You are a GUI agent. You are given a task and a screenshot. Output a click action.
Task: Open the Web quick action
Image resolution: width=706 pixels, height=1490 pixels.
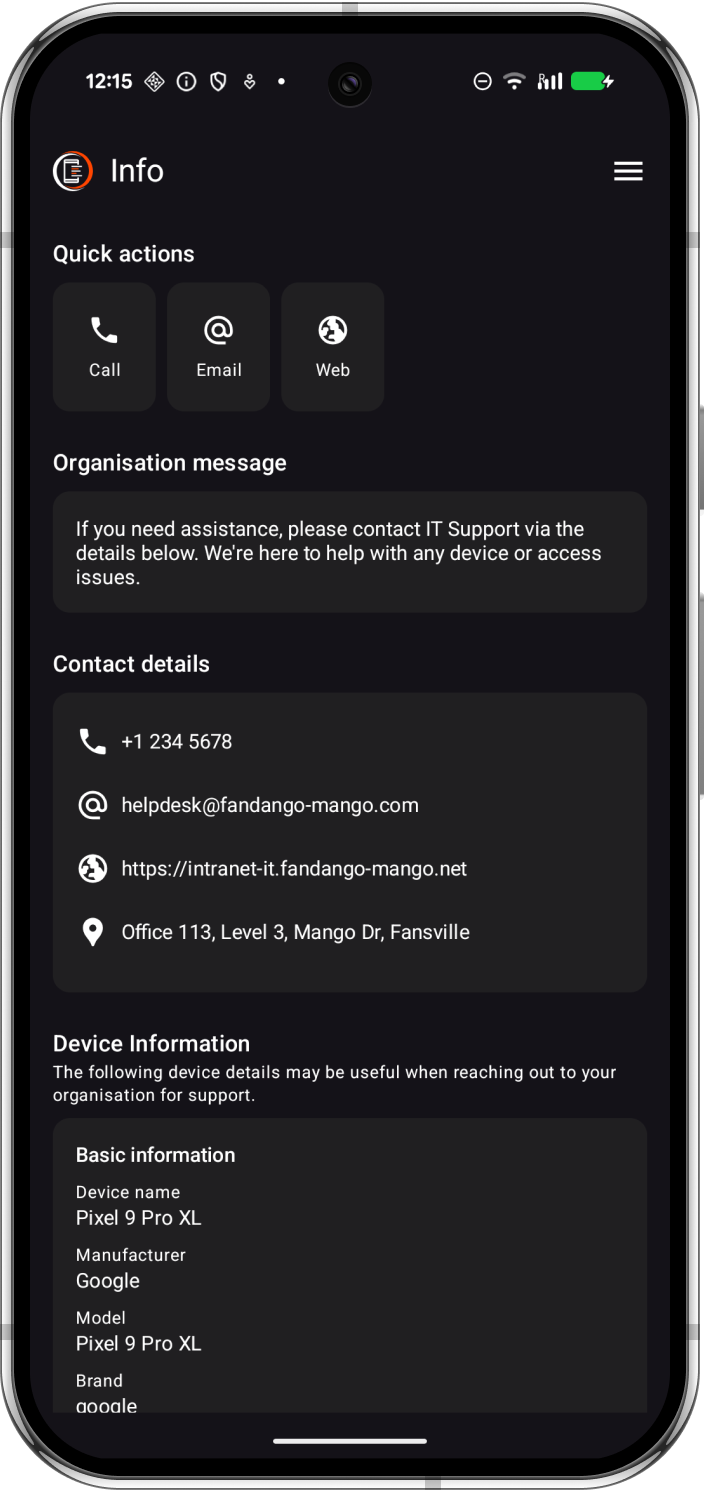coord(332,347)
